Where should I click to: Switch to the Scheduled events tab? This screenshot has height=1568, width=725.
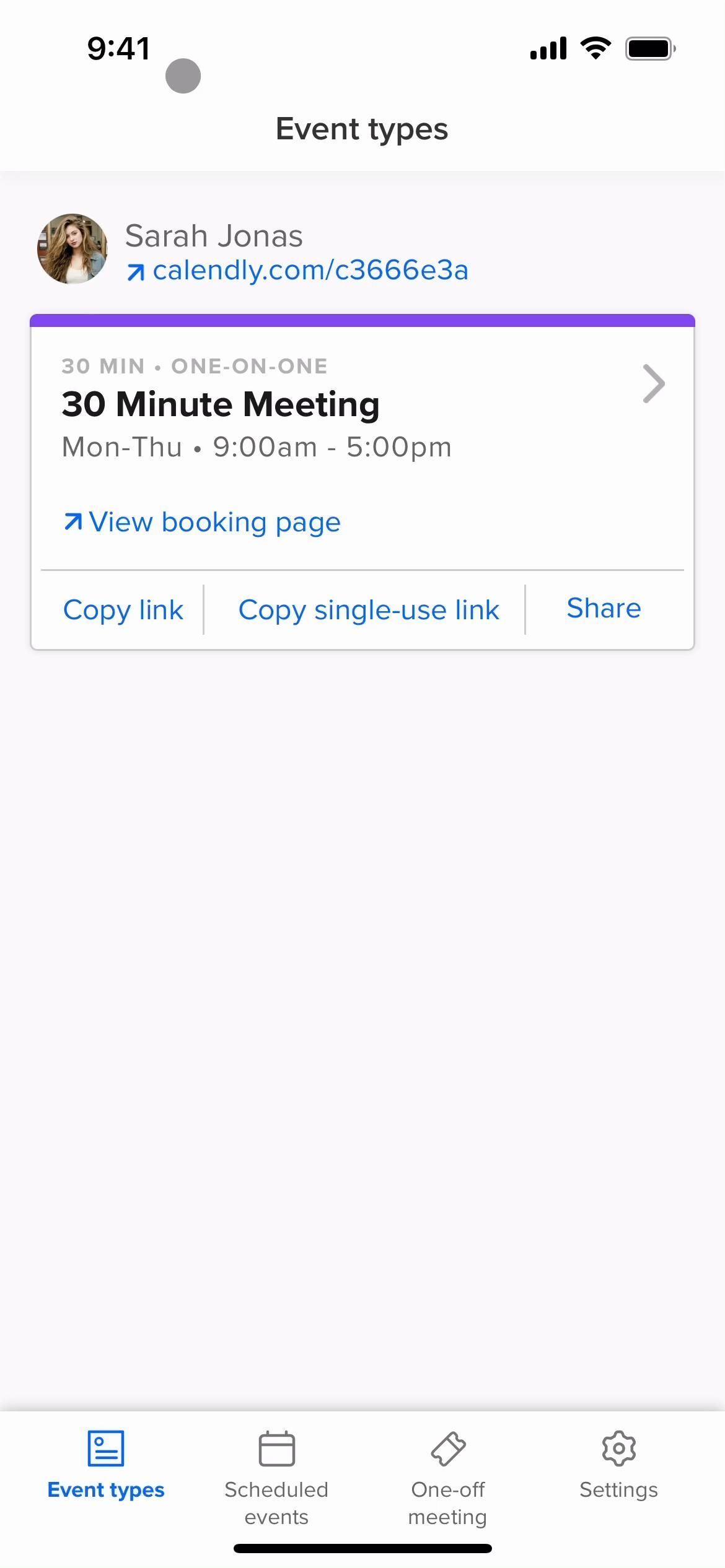tap(276, 1476)
